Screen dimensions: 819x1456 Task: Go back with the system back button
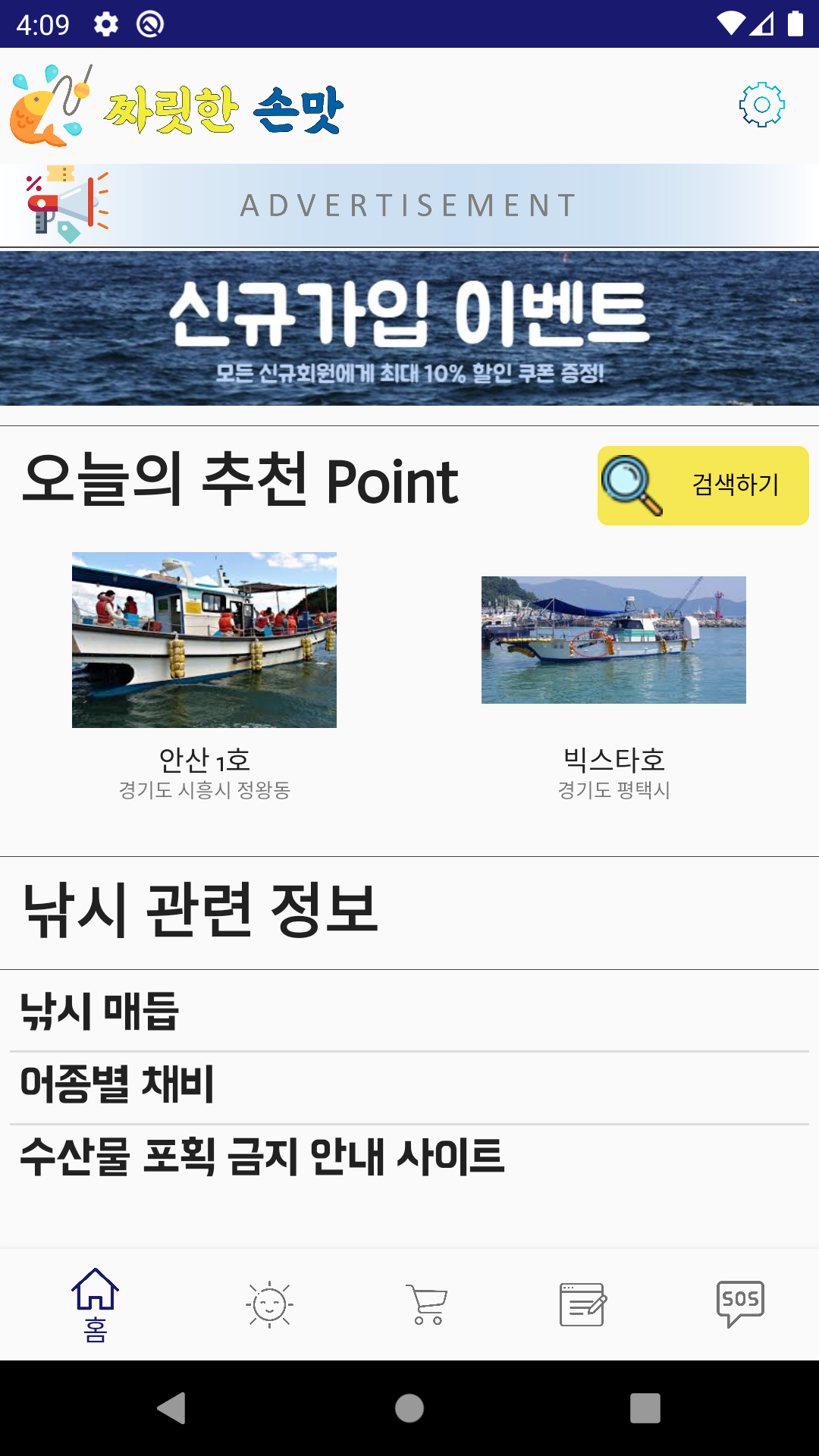tap(172, 1408)
